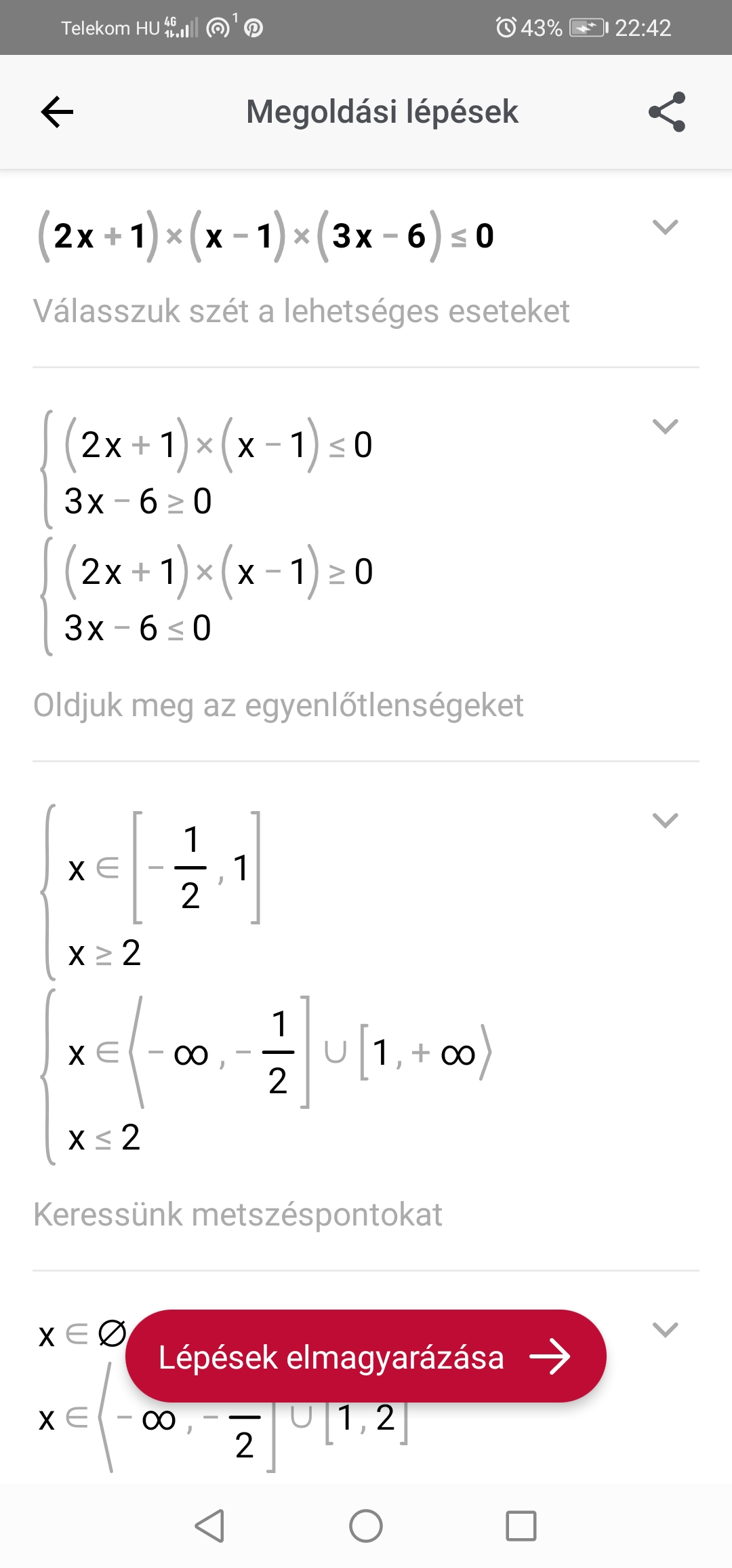Share the solution steps

tap(667, 112)
